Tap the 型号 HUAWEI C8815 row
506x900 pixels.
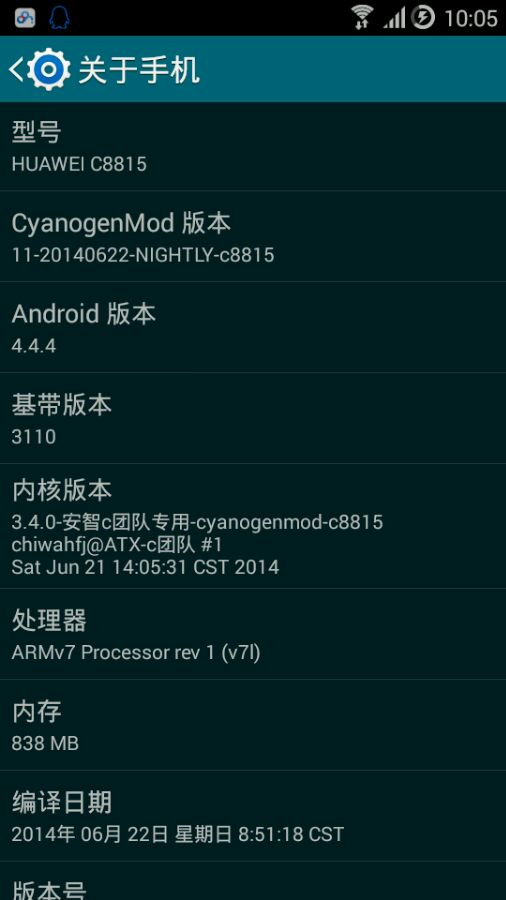(253, 146)
